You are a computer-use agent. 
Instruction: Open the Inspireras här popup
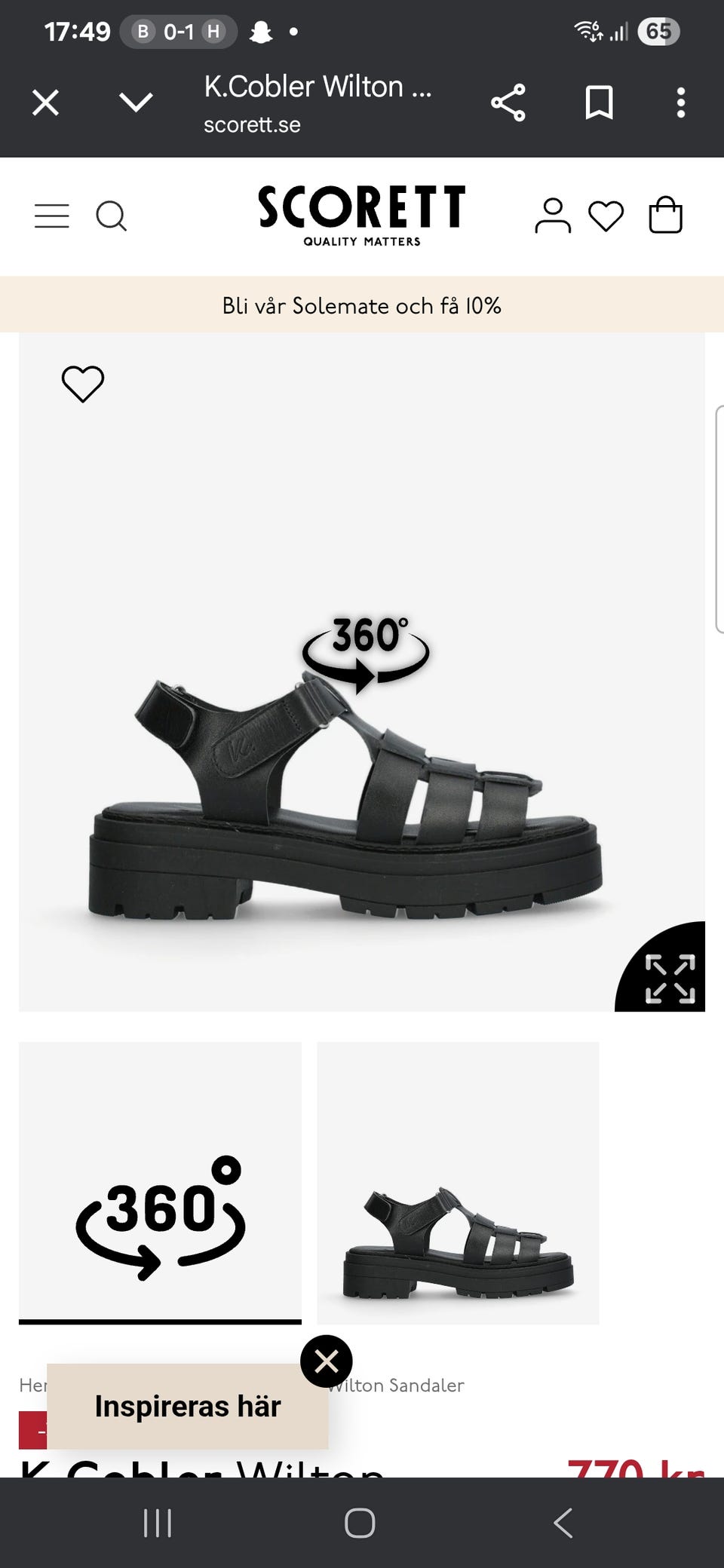point(187,1406)
